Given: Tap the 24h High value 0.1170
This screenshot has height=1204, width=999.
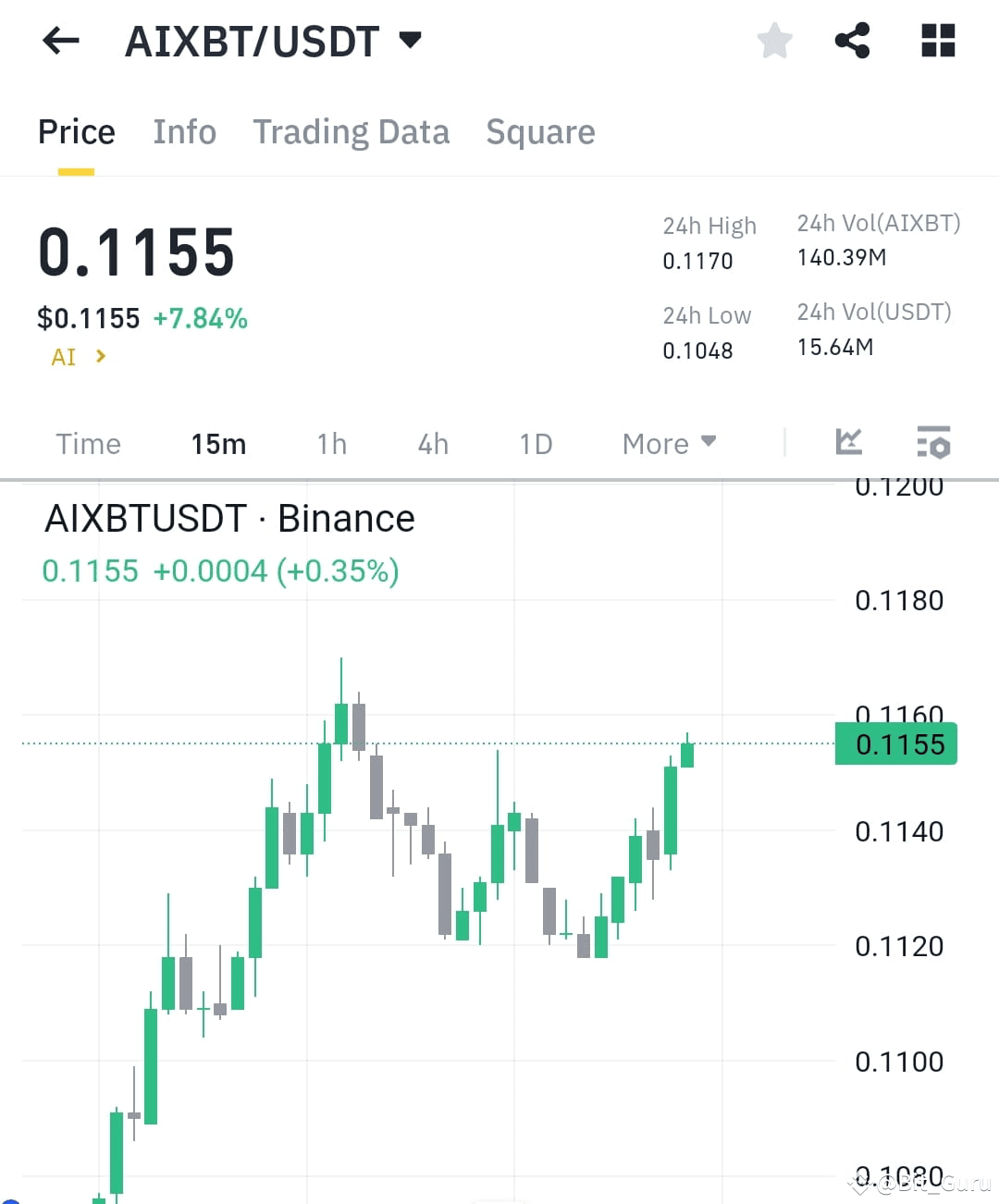Looking at the screenshot, I should pyautogui.click(x=698, y=261).
